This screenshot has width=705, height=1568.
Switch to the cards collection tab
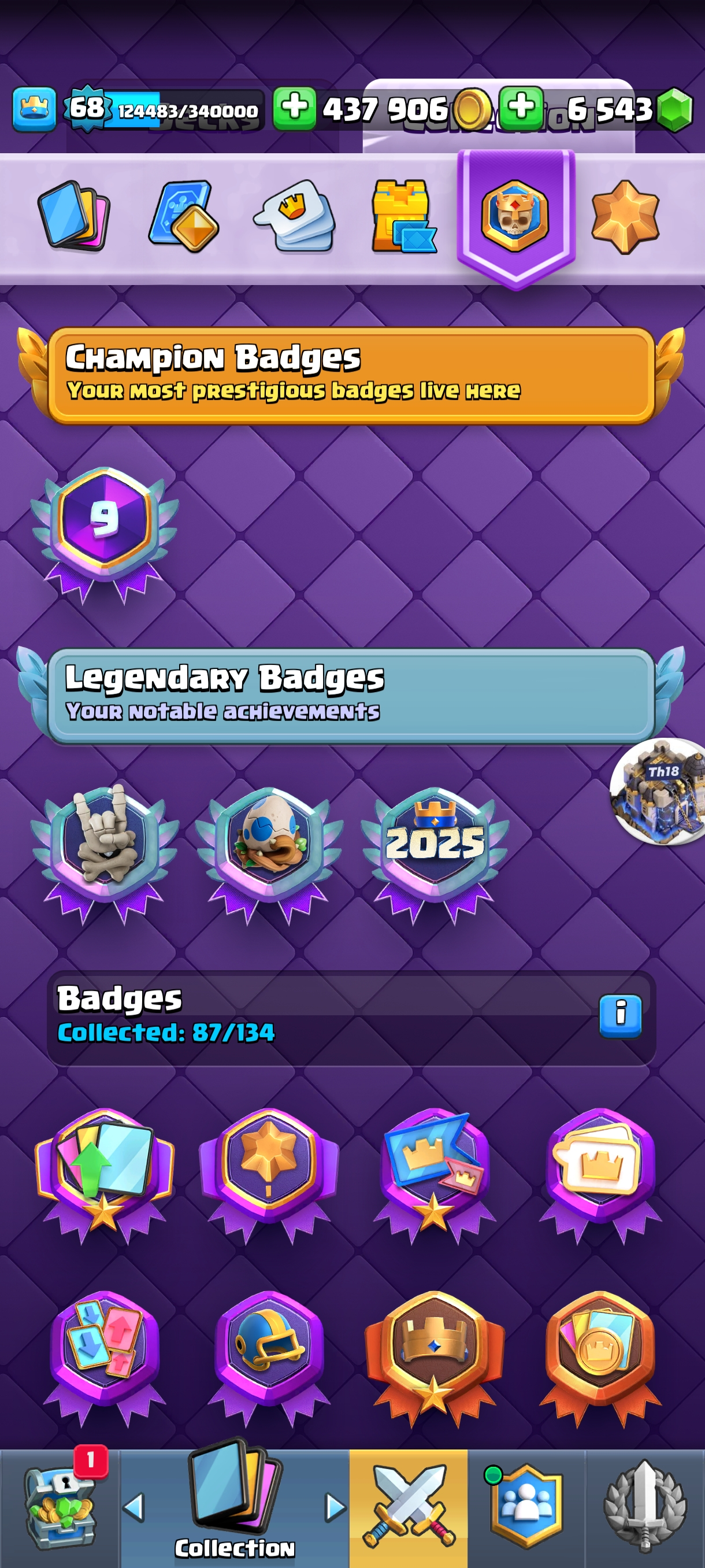[x=73, y=216]
